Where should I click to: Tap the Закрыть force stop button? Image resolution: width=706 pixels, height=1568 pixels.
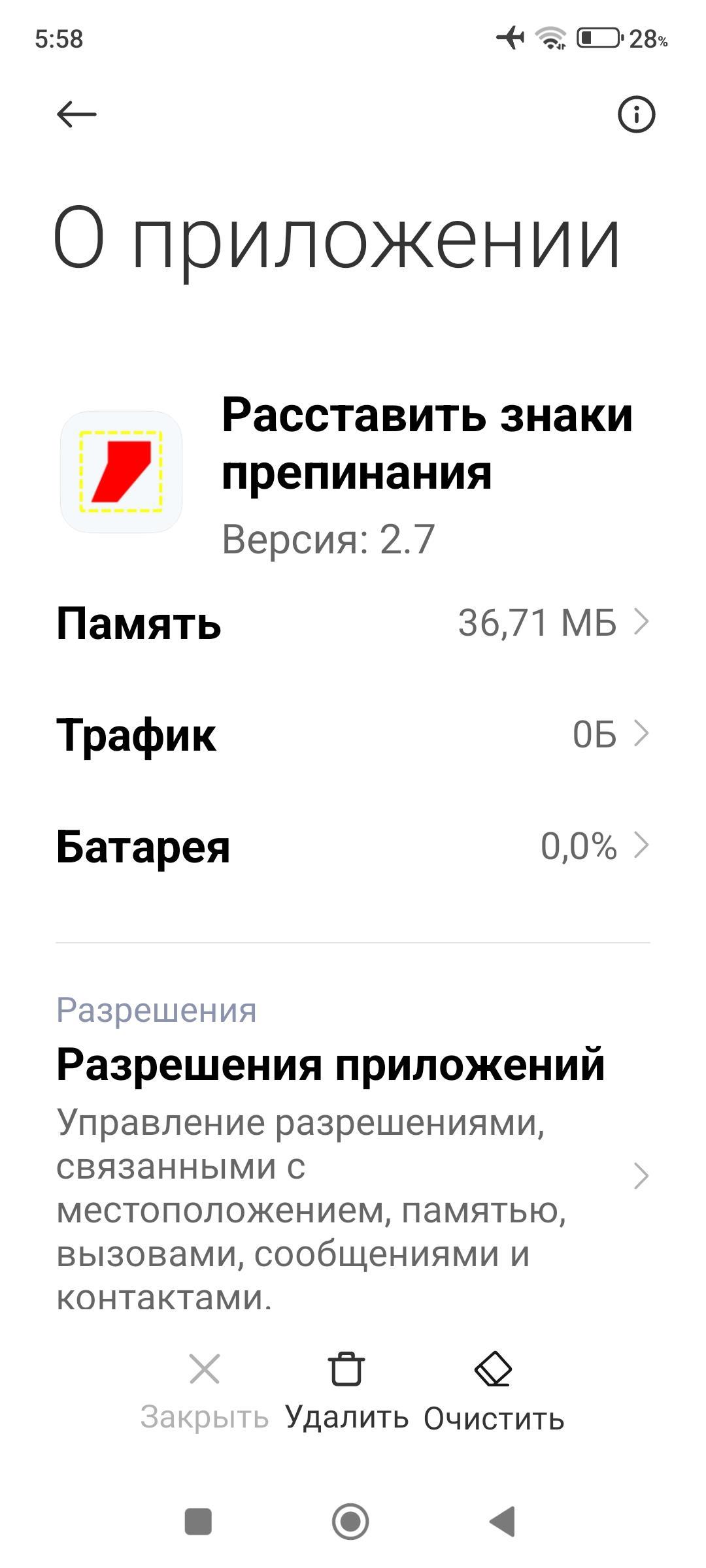tap(205, 1390)
